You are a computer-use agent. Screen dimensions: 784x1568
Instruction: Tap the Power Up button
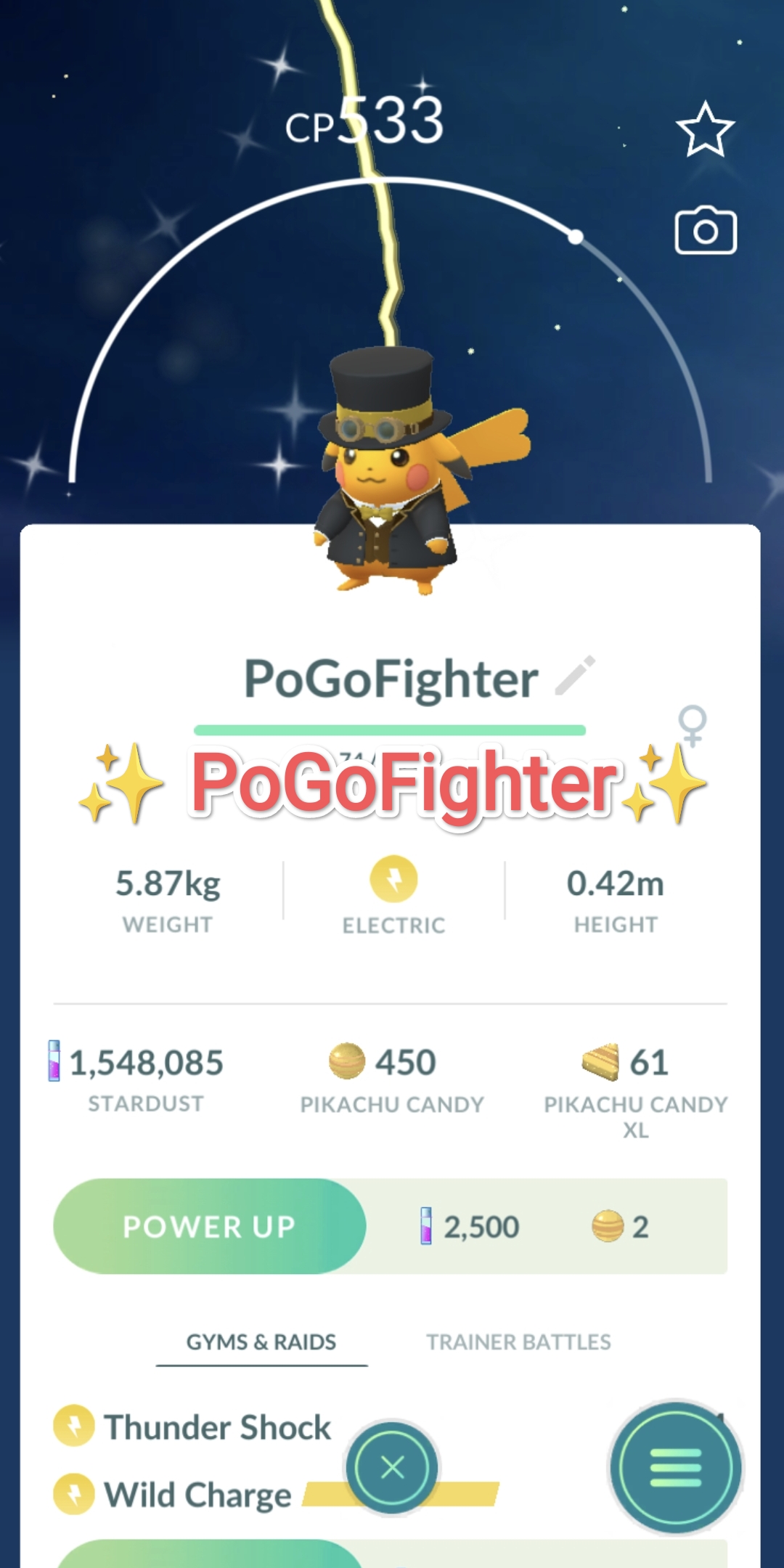[209, 1226]
